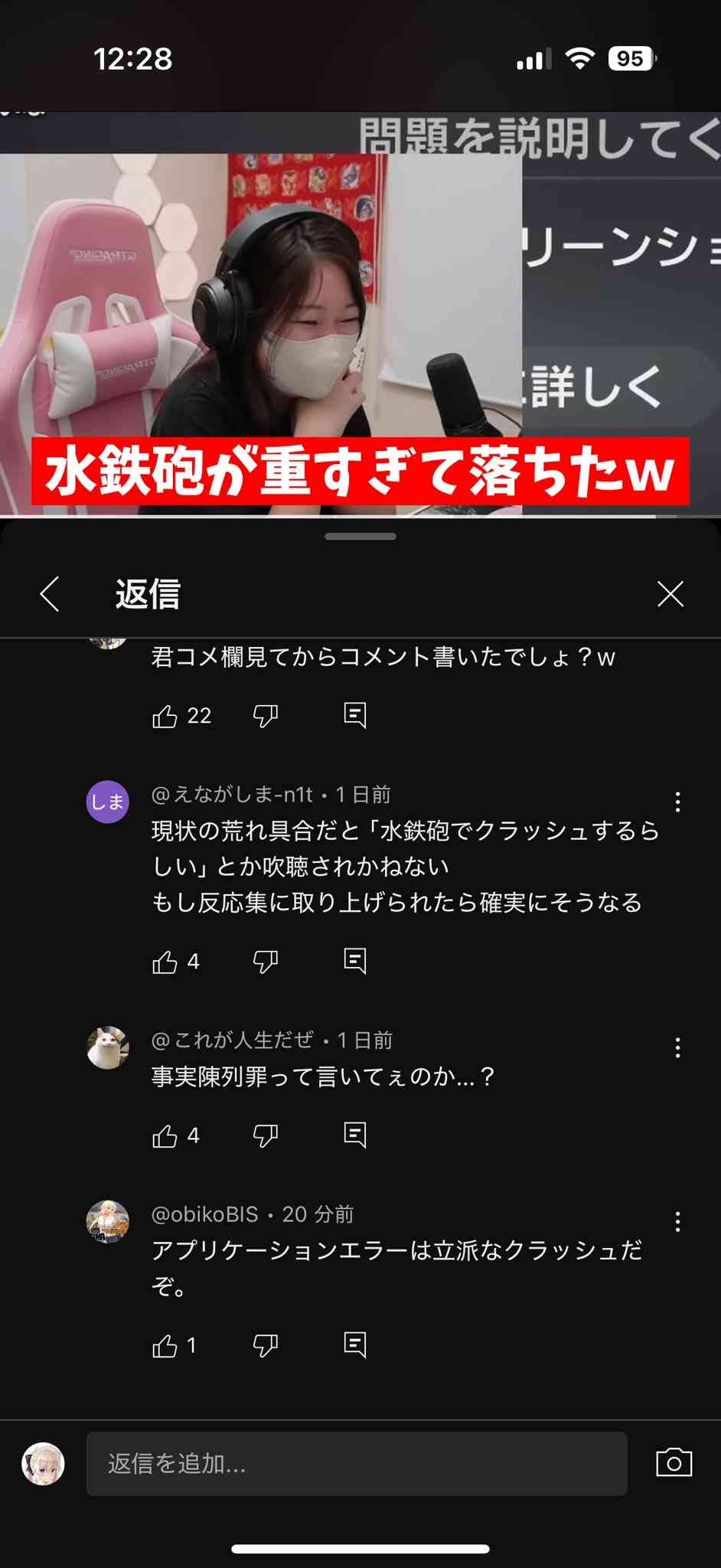The width and height of the screenshot is (721, 1568).
Task: Reply to @obikoBIS's comment
Action: tap(355, 1344)
